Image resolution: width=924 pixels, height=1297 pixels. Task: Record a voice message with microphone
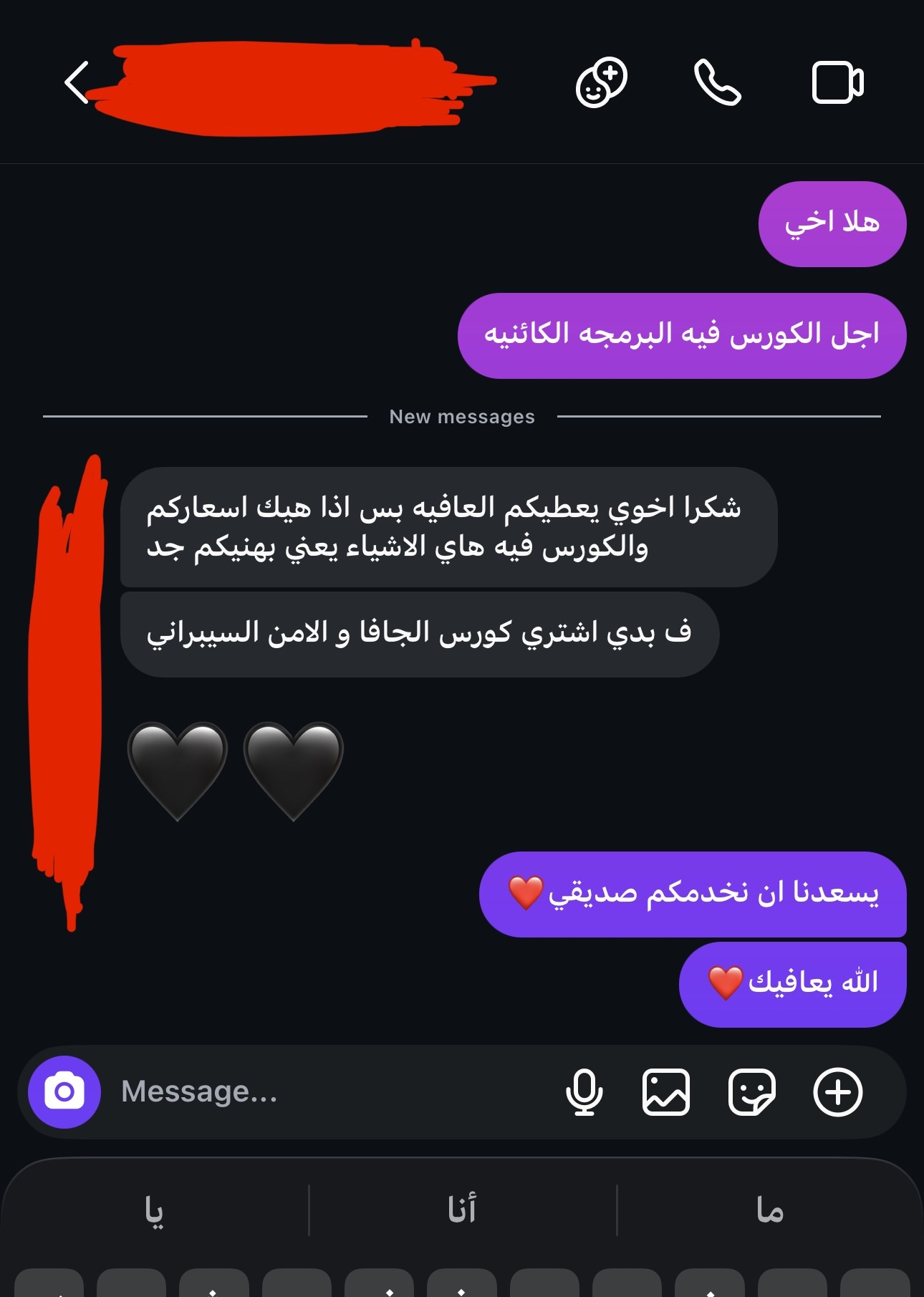click(x=584, y=1091)
